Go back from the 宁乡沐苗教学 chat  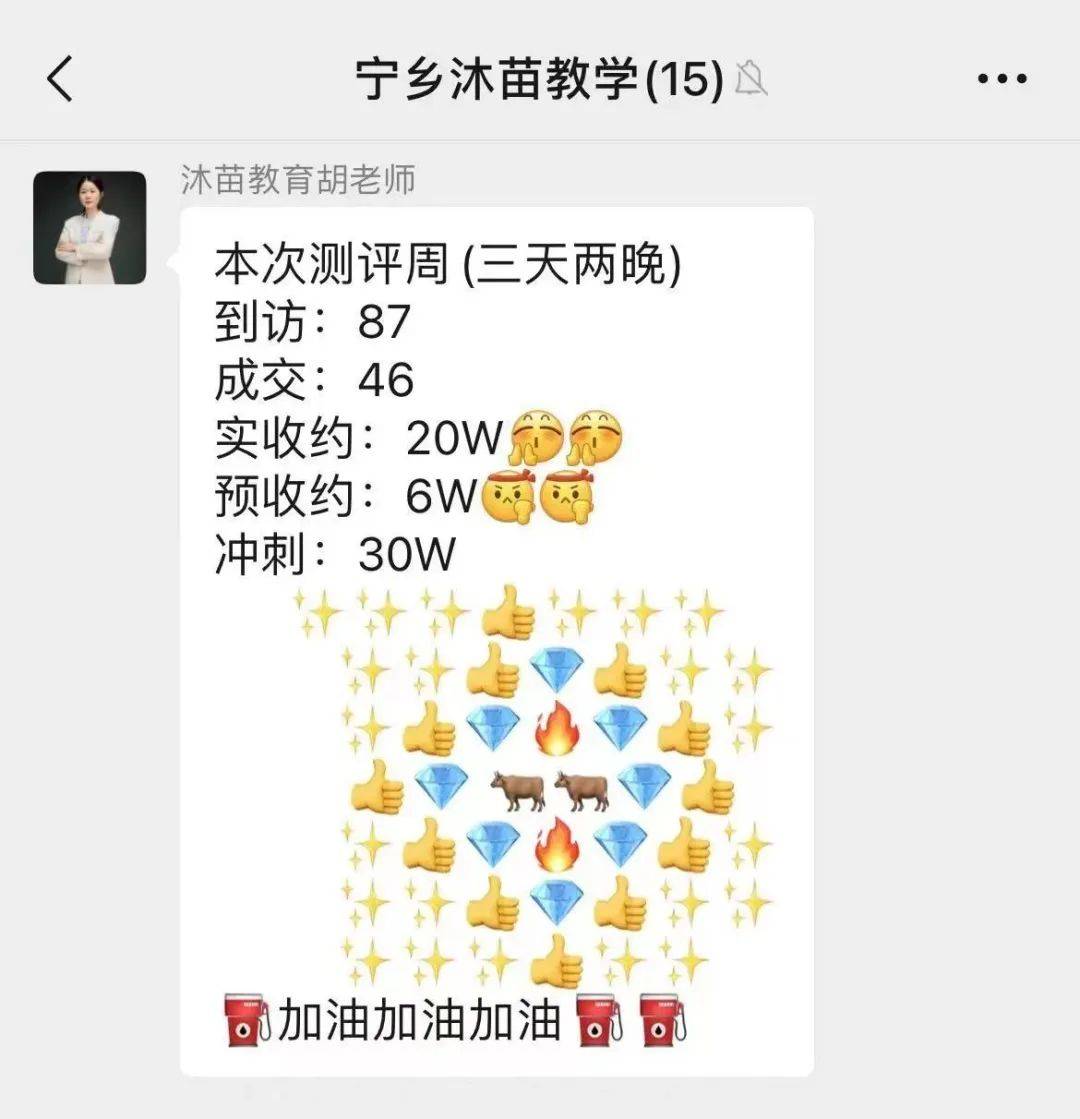coord(60,79)
